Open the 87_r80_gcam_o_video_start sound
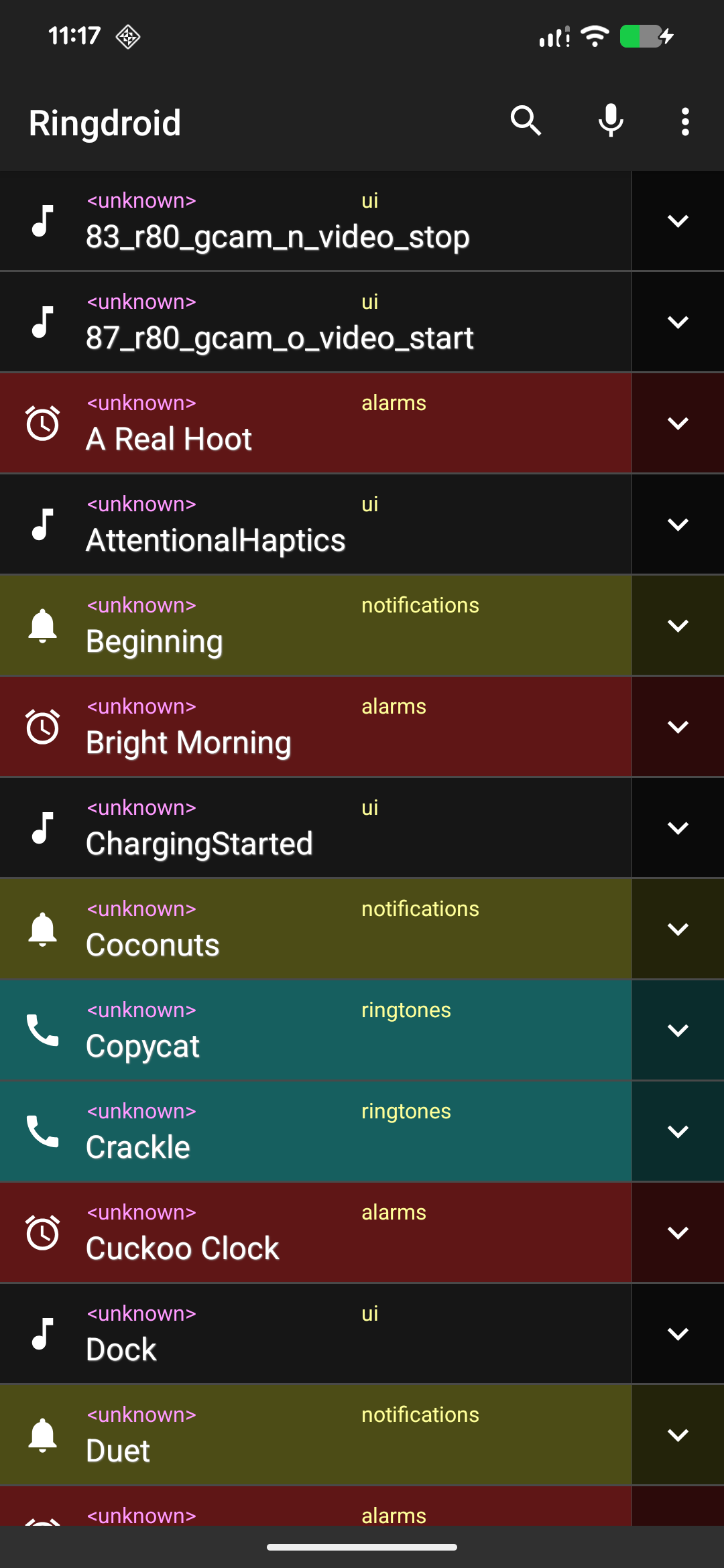 point(315,322)
